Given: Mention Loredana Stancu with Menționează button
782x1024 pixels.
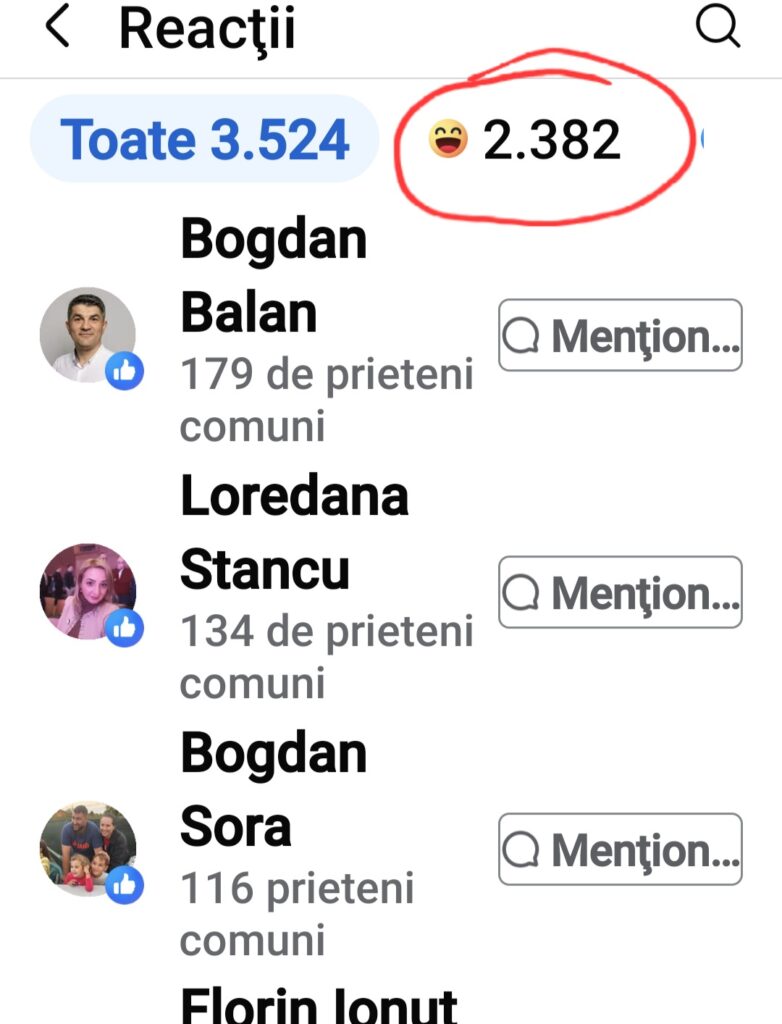Looking at the screenshot, I should click(x=620, y=592).
